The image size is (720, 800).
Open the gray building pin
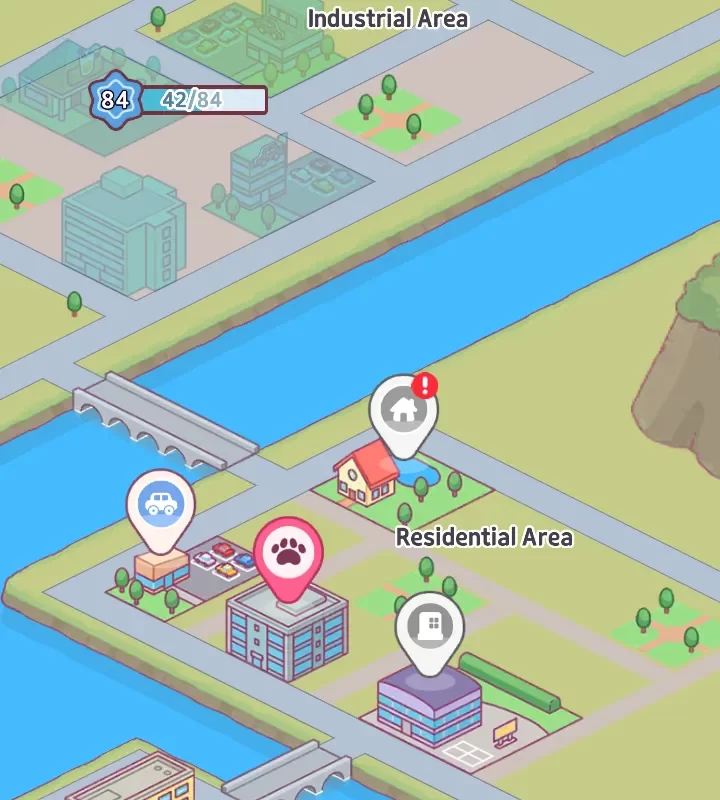430,626
